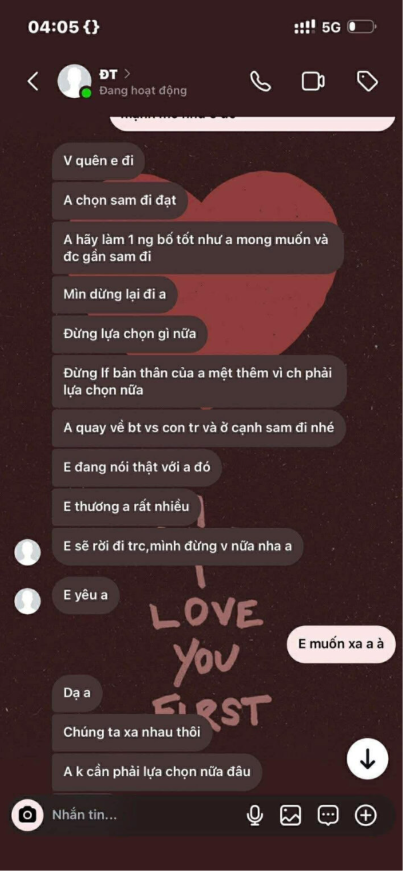Attach a photo from the gallery
The image size is (403, 871).
(x=291, y=815)
